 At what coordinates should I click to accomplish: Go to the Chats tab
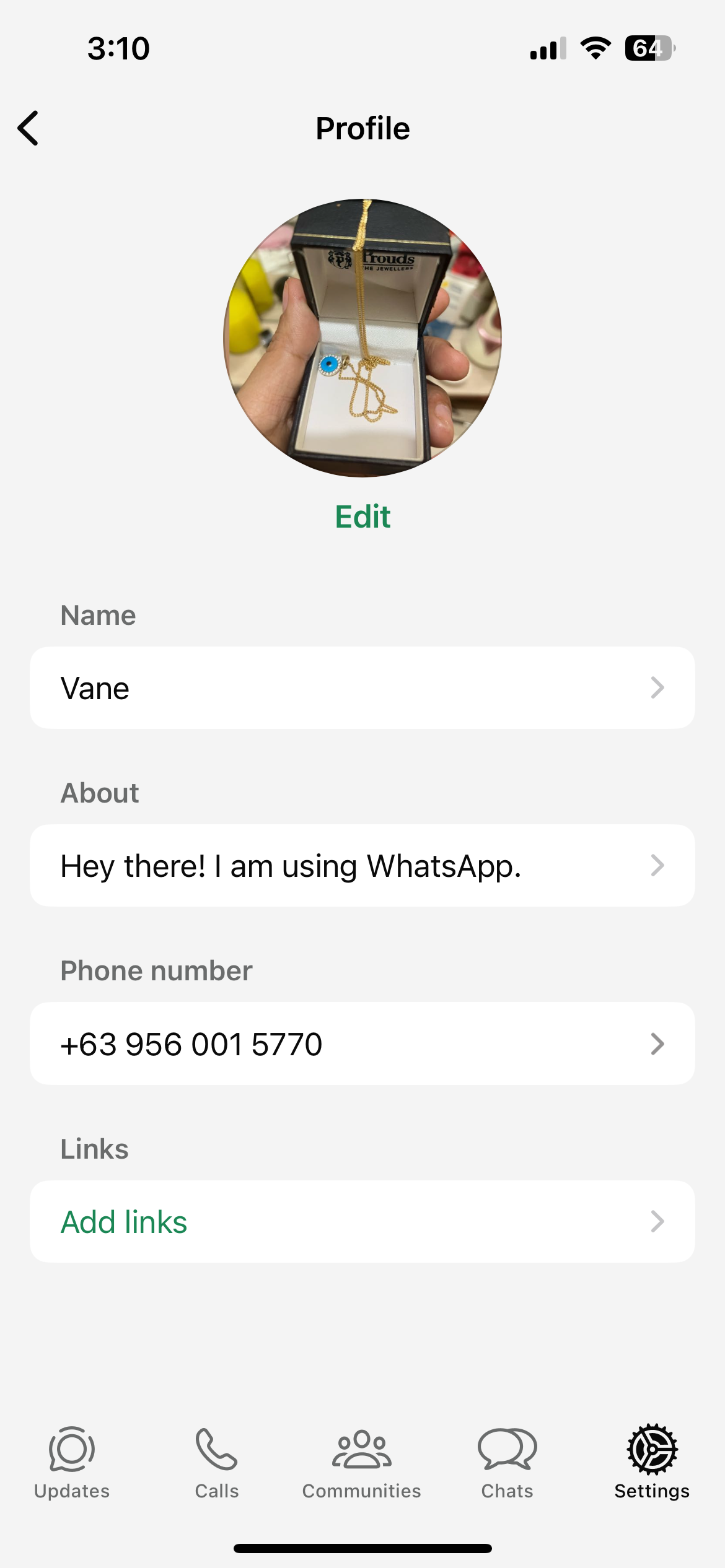pos(507,1463)
